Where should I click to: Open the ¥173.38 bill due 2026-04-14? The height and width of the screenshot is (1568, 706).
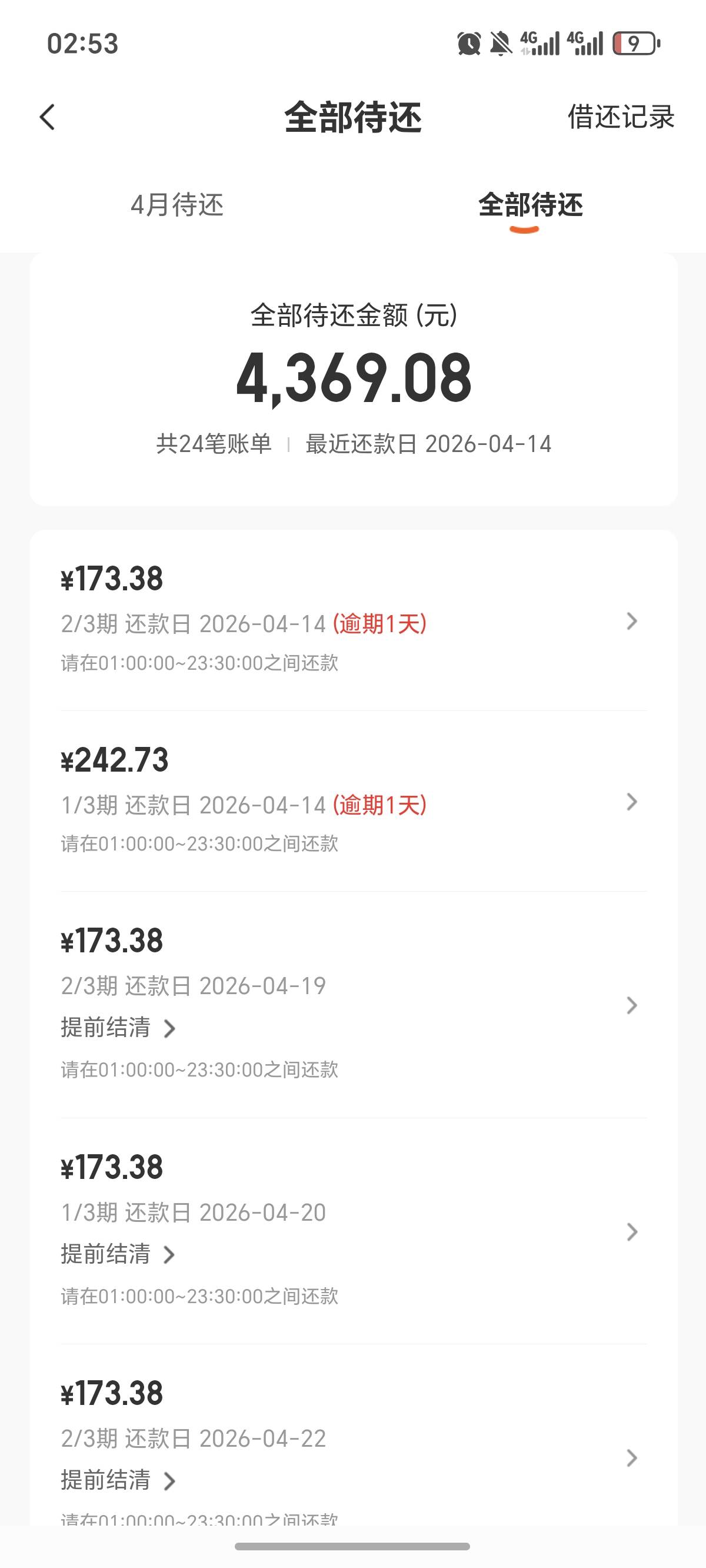click(354, 620)
